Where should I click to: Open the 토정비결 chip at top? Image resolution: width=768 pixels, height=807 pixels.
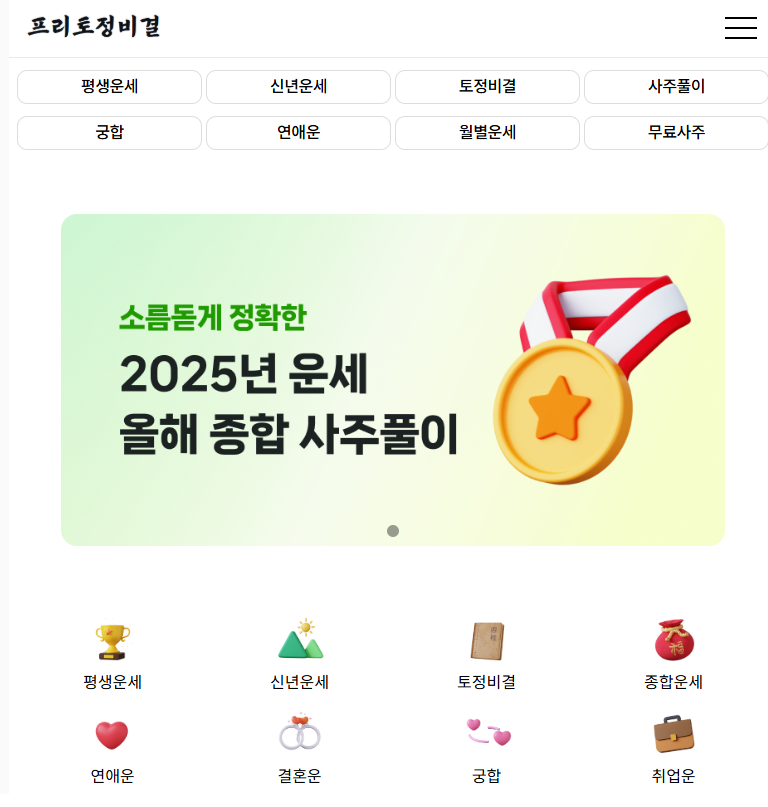point(487,87)
